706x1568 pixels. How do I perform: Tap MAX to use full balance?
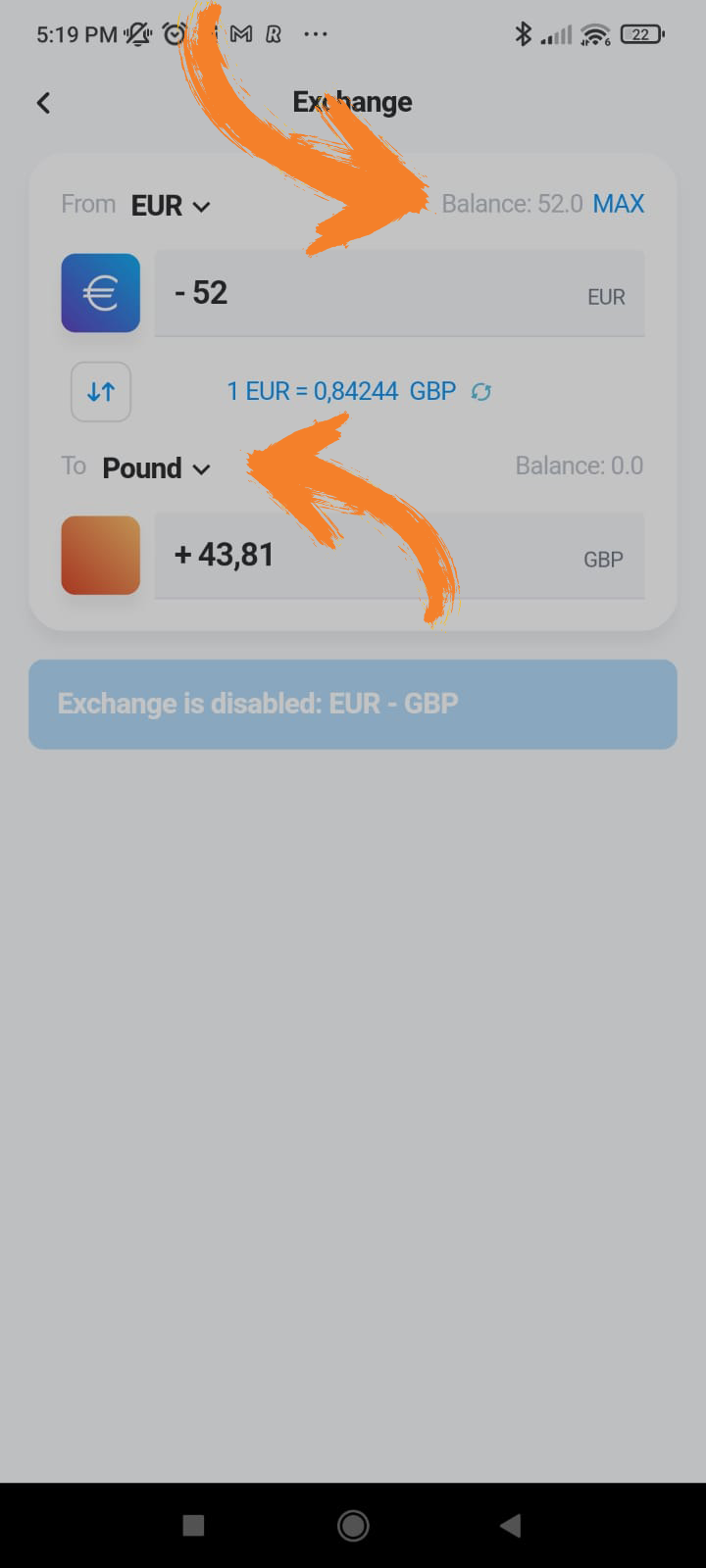pos(618,204)
